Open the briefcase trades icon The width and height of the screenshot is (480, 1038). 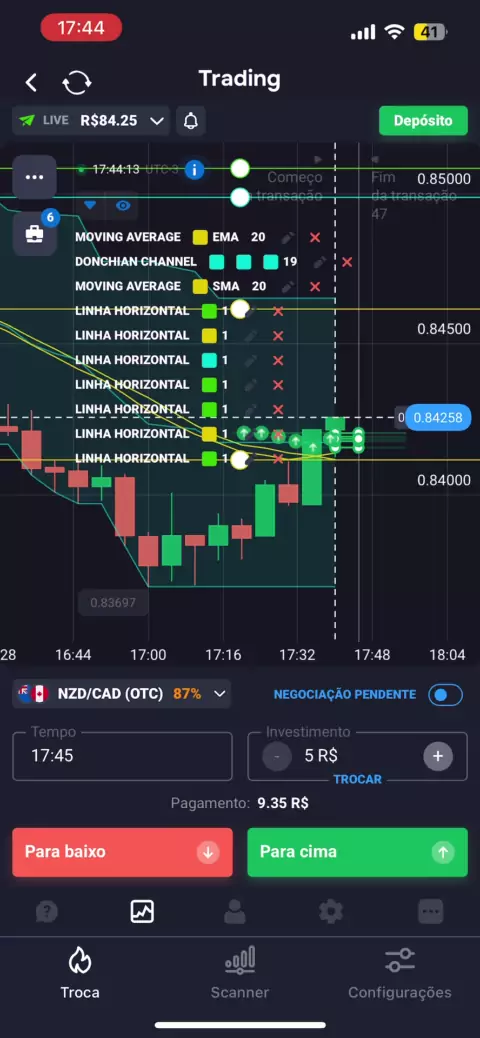pos(34,234)
